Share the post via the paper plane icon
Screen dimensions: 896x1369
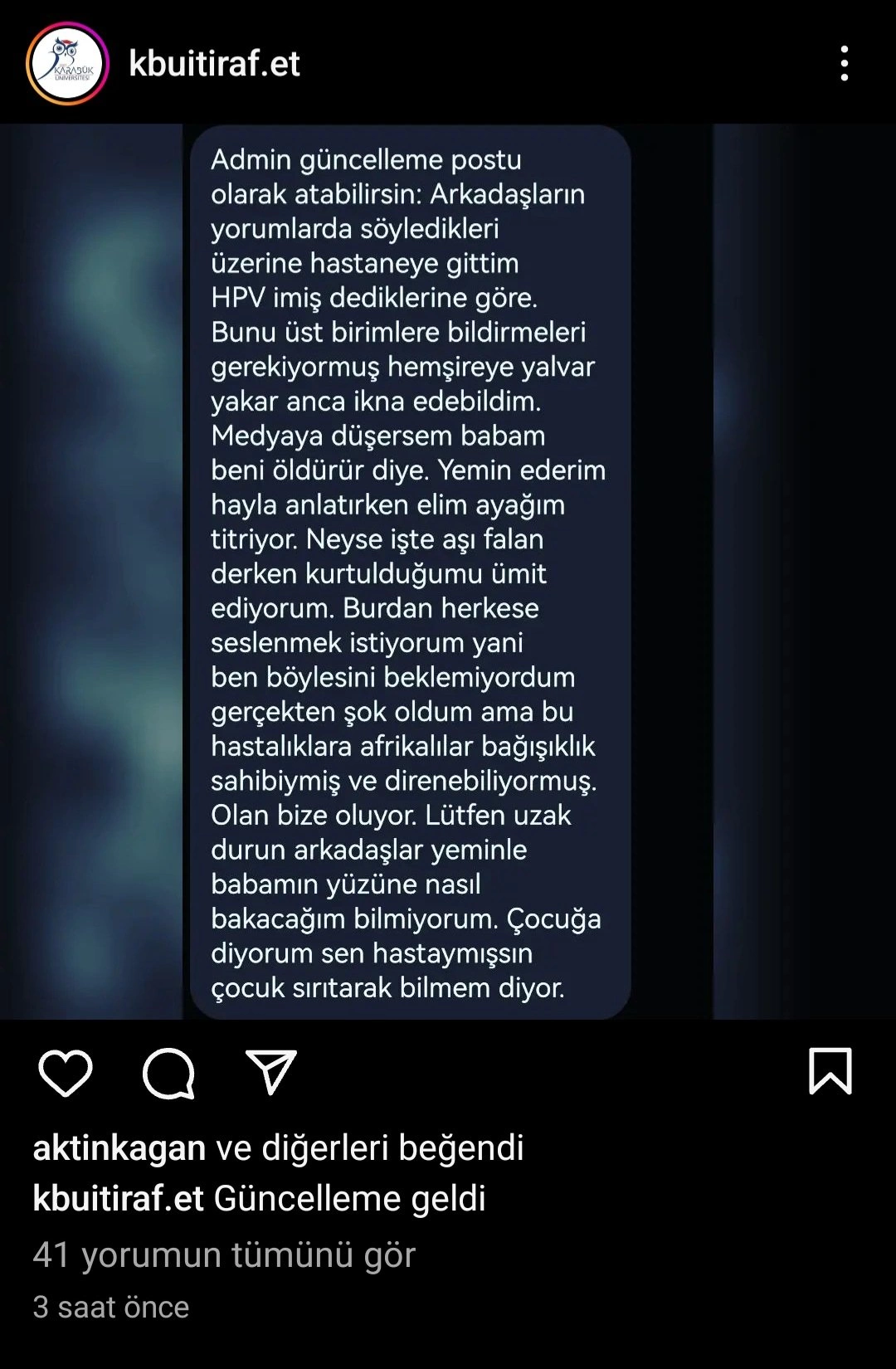click(270, 1073)
